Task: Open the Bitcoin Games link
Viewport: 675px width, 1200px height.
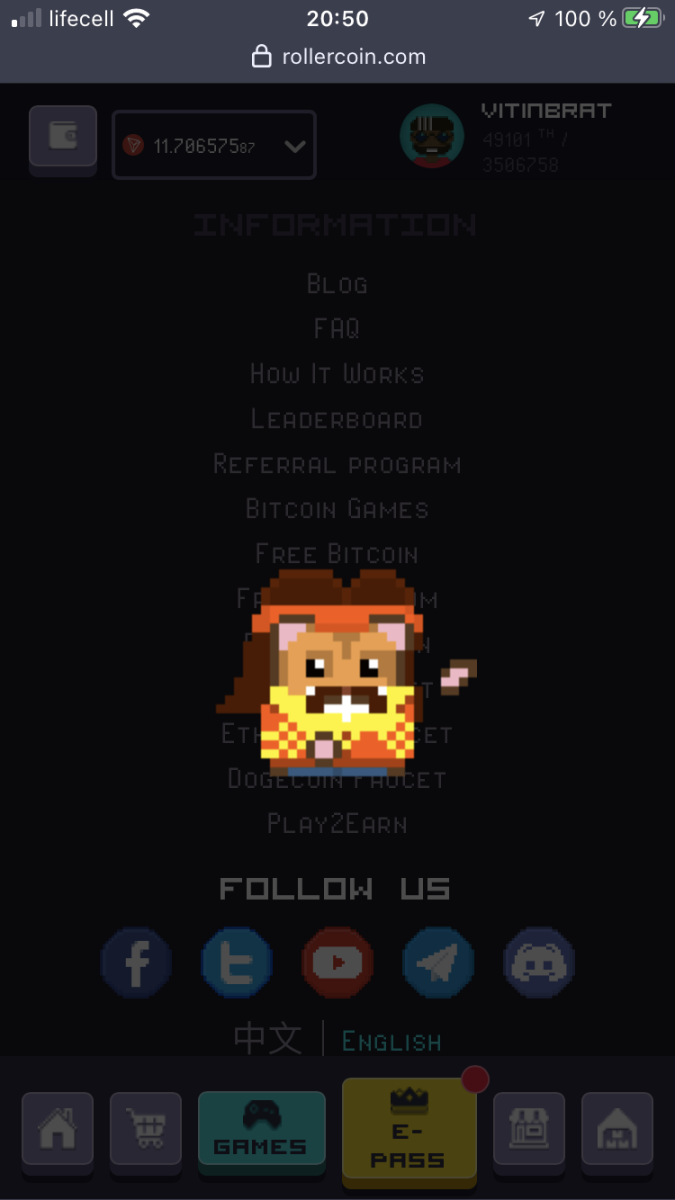Action: 337,509
